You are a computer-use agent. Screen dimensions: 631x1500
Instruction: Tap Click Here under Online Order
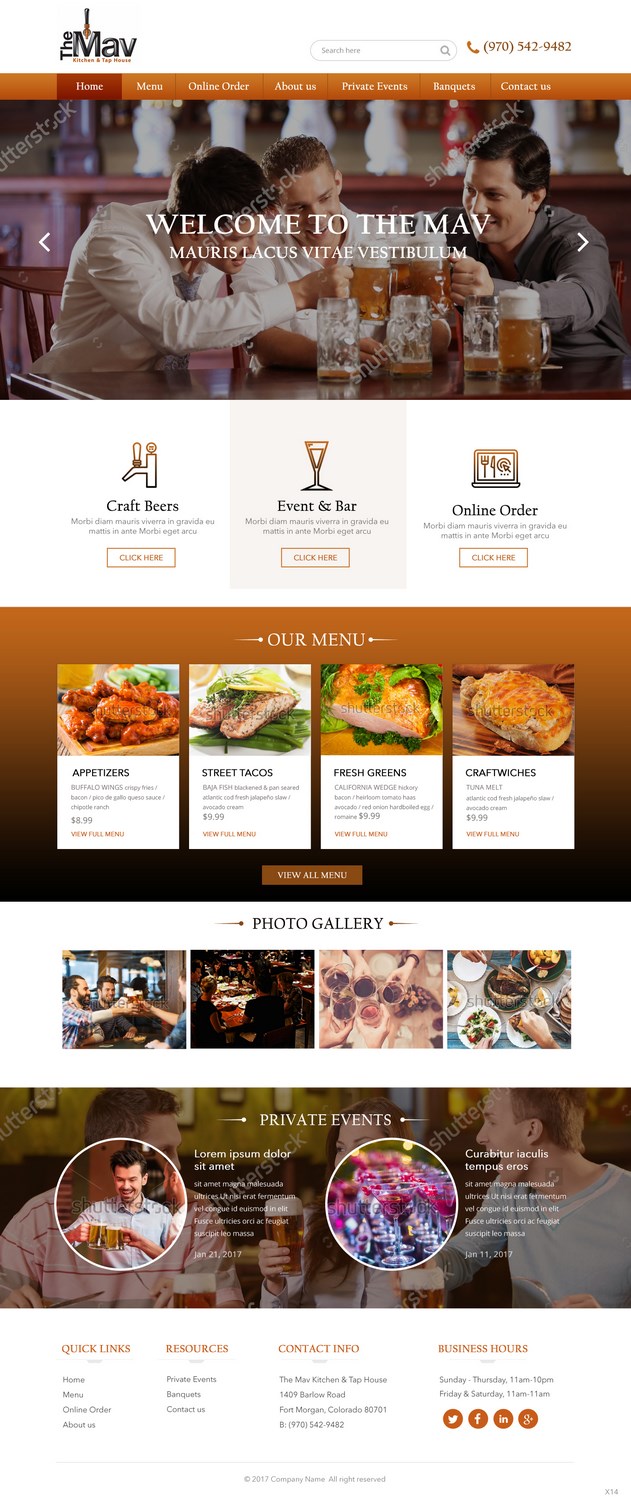point(493,557)
